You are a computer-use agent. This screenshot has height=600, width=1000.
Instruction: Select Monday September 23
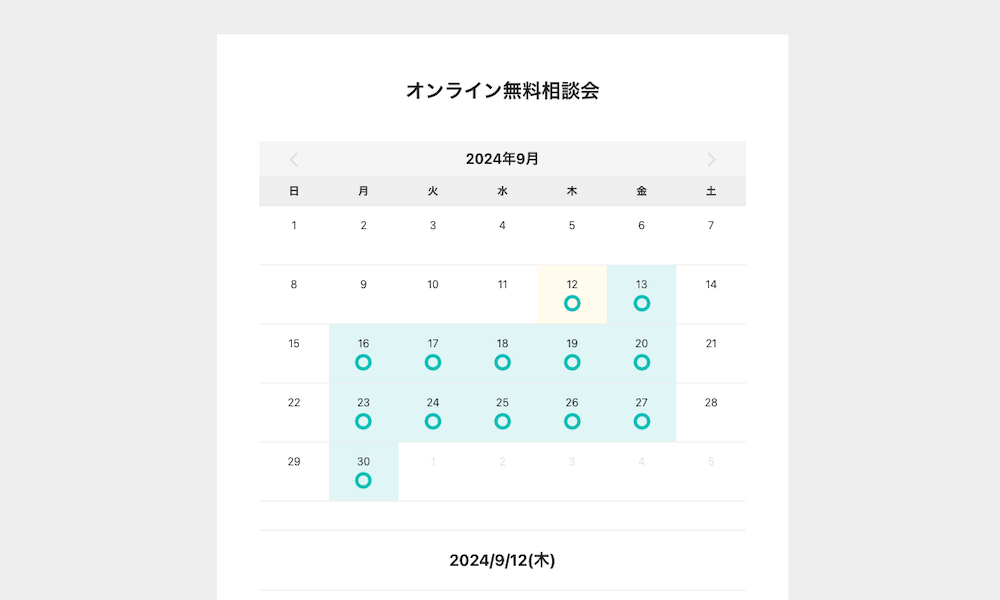tap(363, 412)
